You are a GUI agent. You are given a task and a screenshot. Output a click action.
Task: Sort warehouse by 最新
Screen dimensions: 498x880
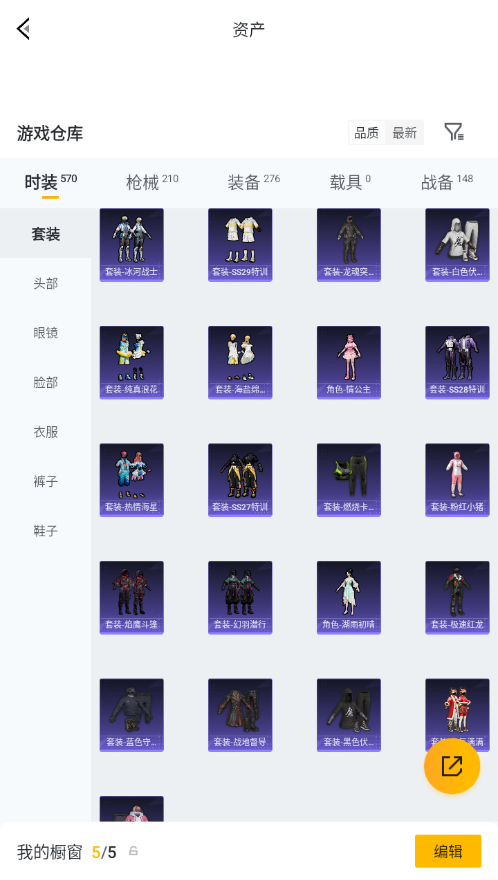point(404,133)
